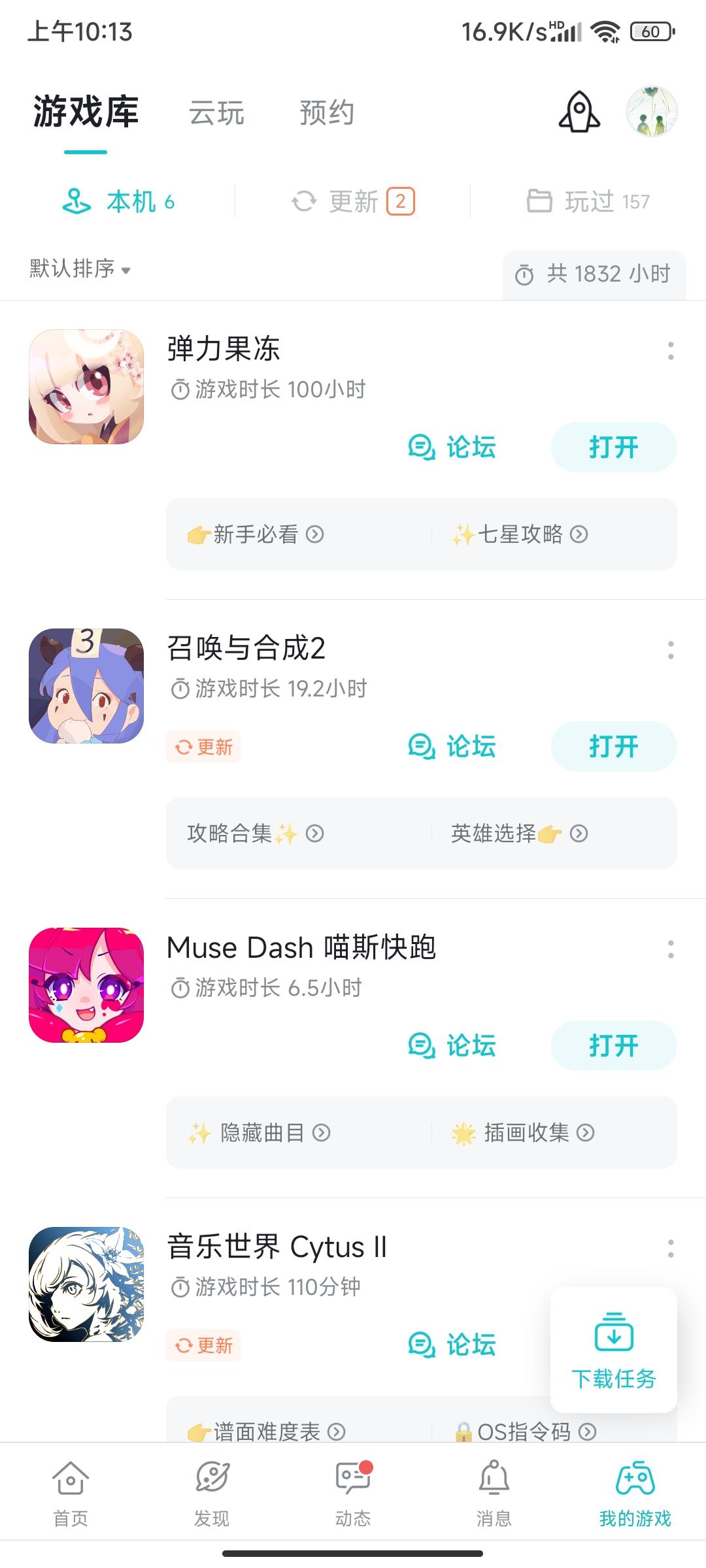Image resolution: width=706 pixels, height=1568 pixels.
Task: Open the 论坛 forum for 弹力果冻
Action: pyautogui.click(x=452, y=448)
